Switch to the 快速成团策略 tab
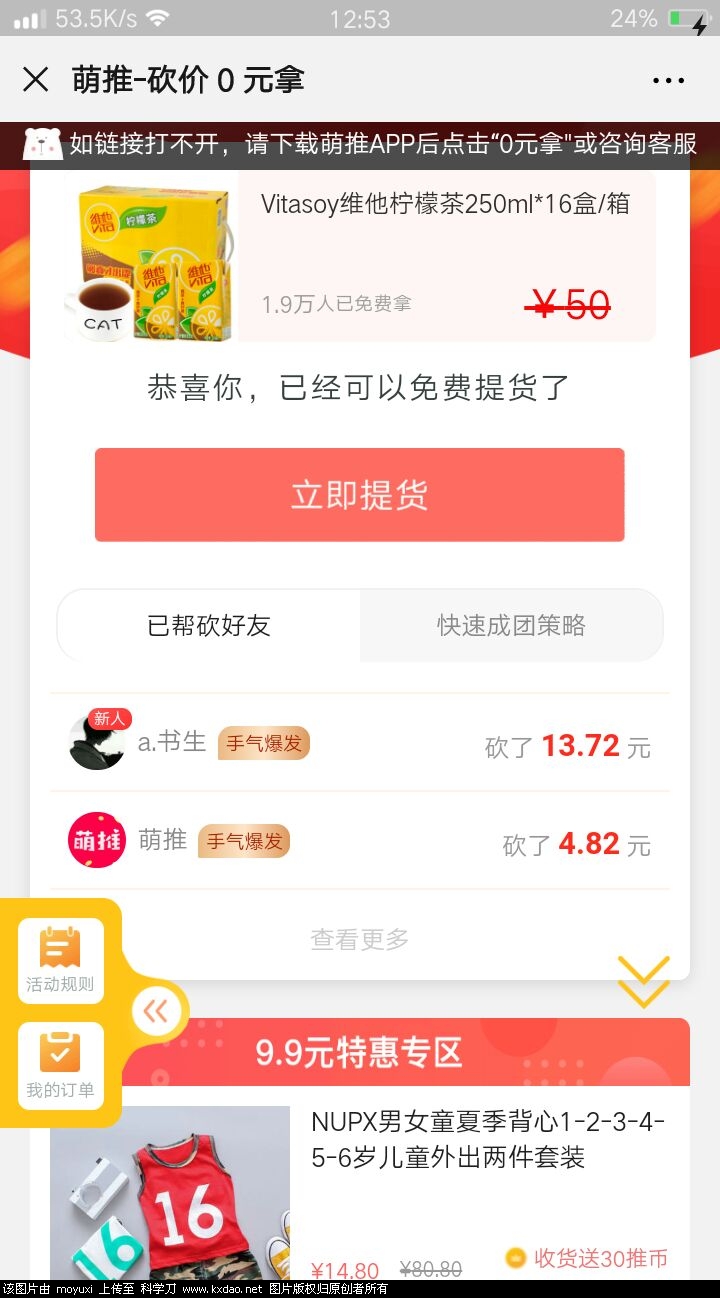 (511, 626)
